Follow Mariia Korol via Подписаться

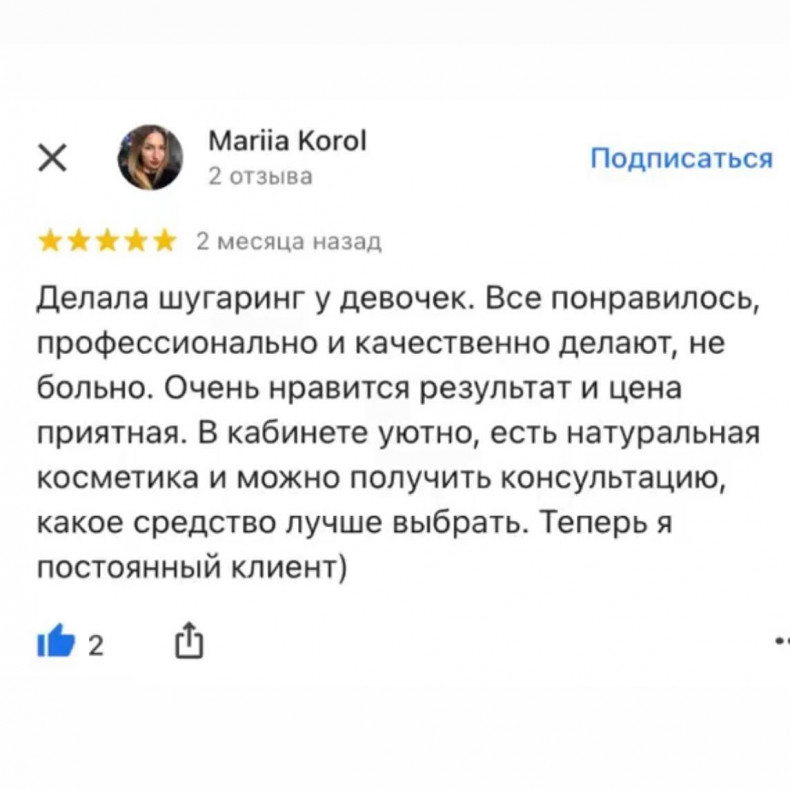(680, 159)
